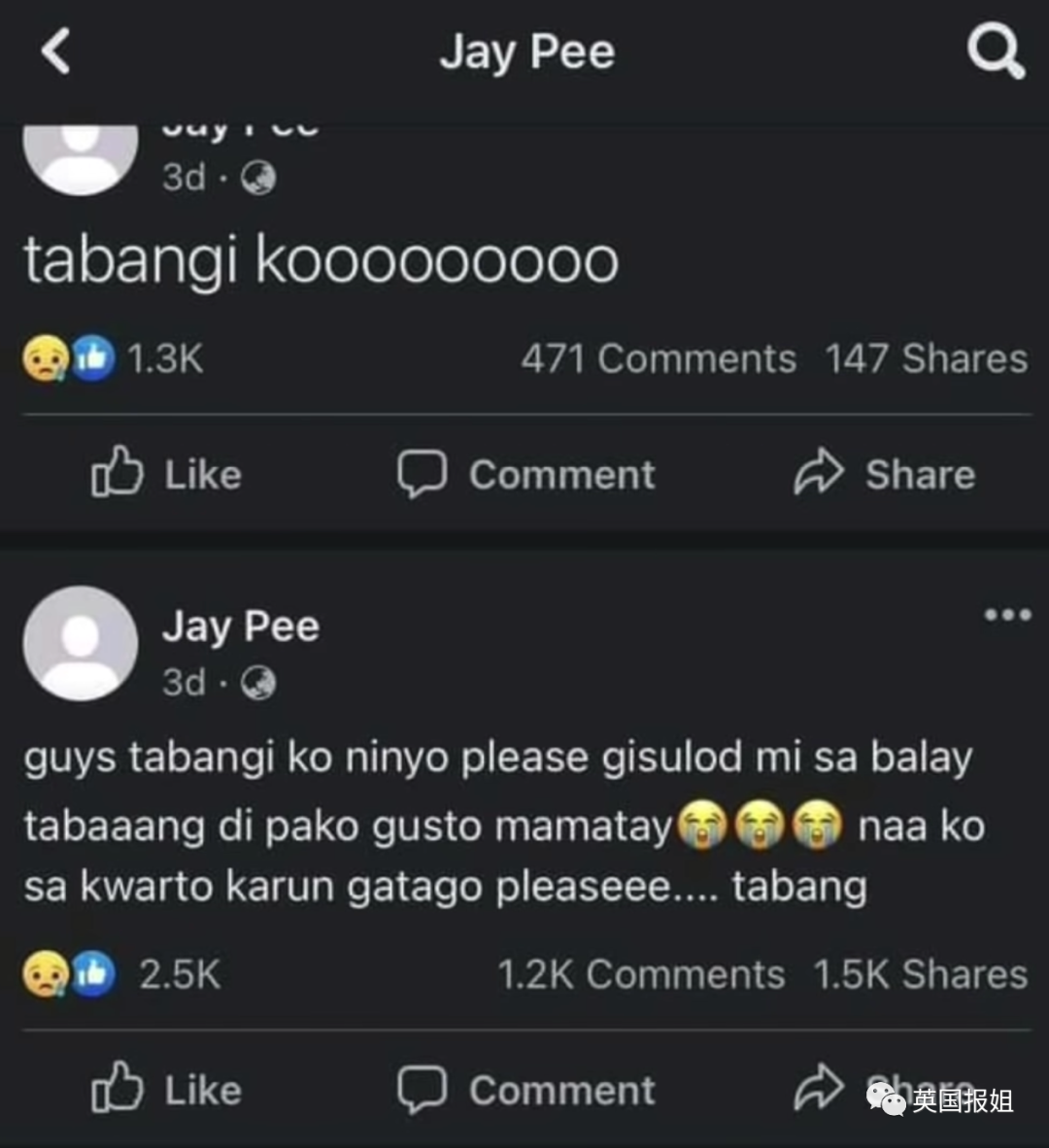This screenshot has width=1049, height=1148.
Task: Like the "tabangi kooooooooo" post
Action: [x=167, y=475]
